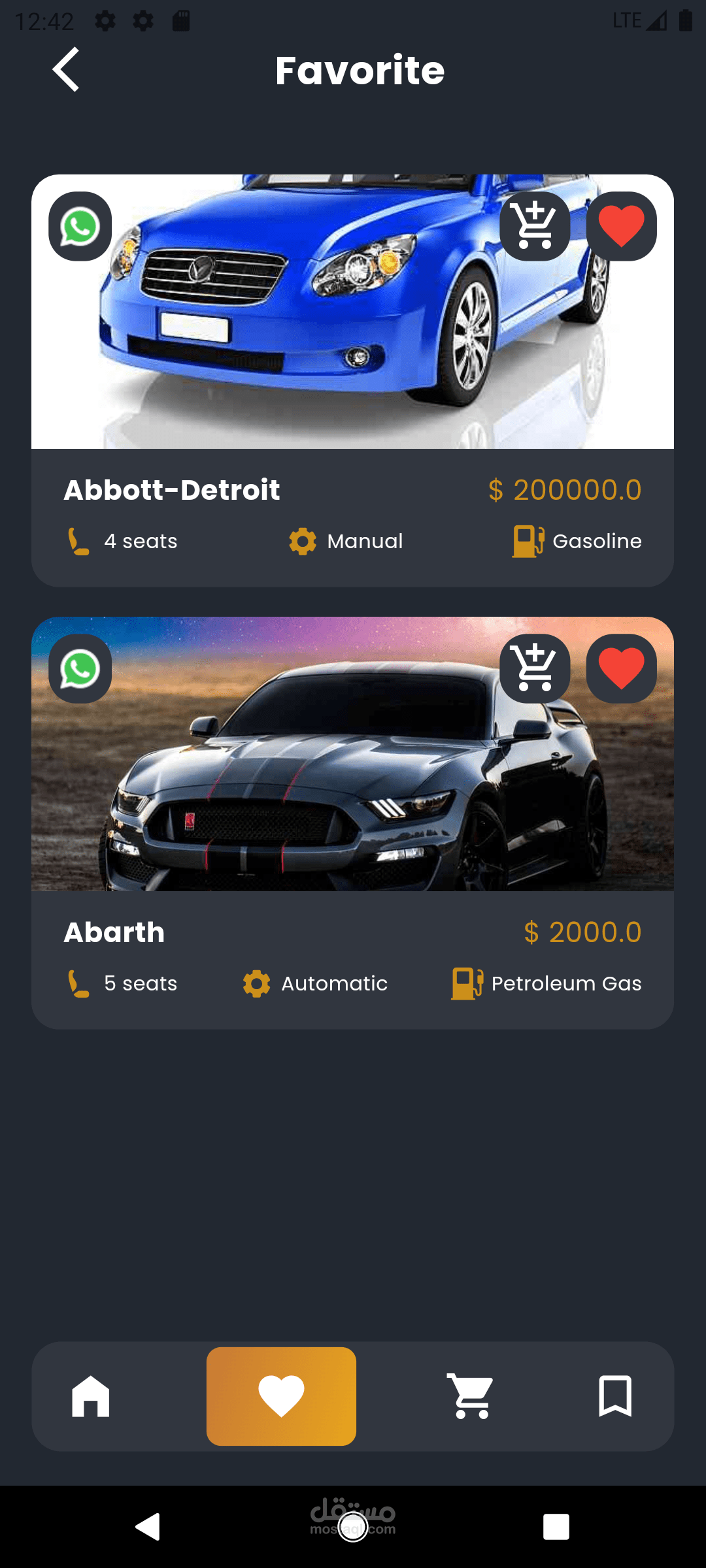
Task: Switch to the Bookmarks tab
Action: pyautogui.click(x=615, y=1396)
